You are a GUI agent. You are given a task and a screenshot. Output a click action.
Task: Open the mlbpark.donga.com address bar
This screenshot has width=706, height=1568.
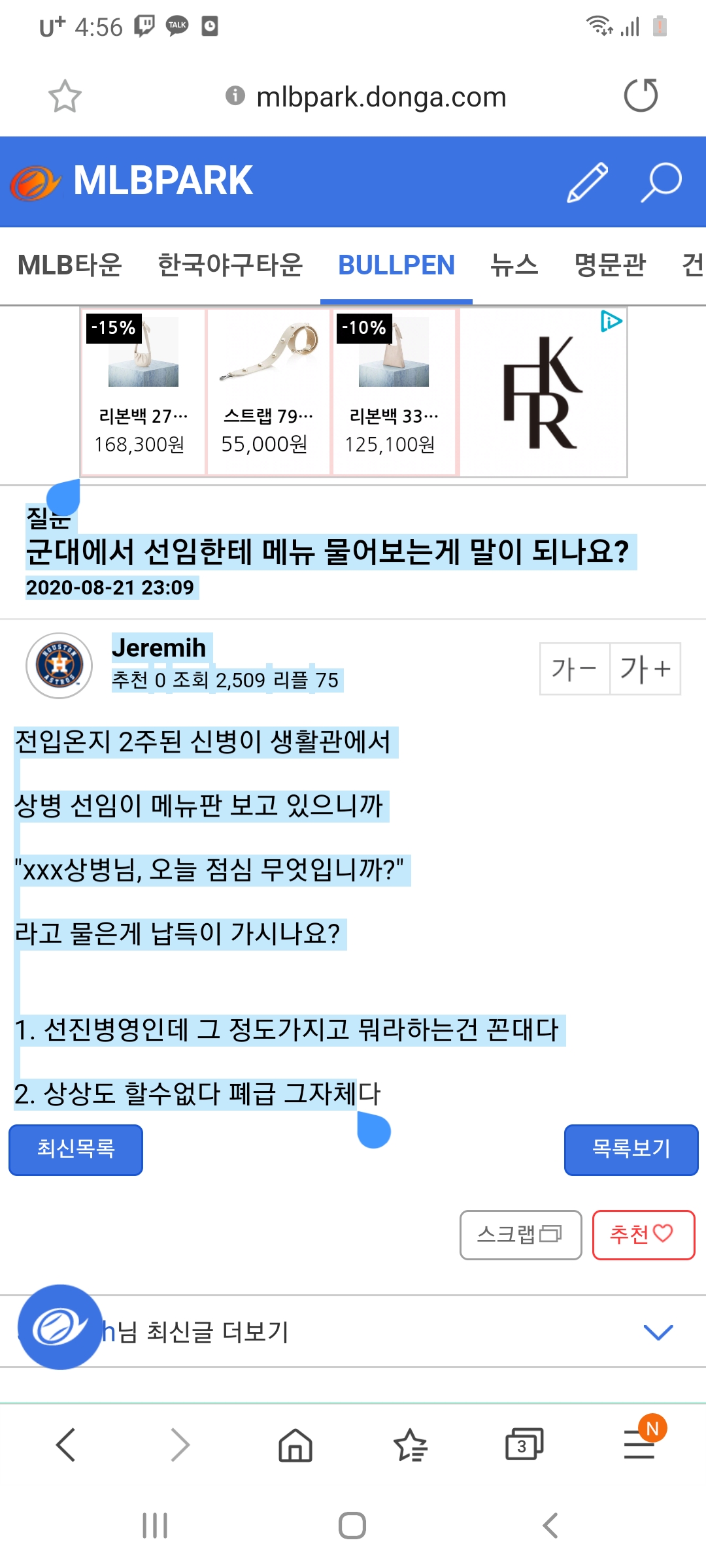tap(380, 97)
